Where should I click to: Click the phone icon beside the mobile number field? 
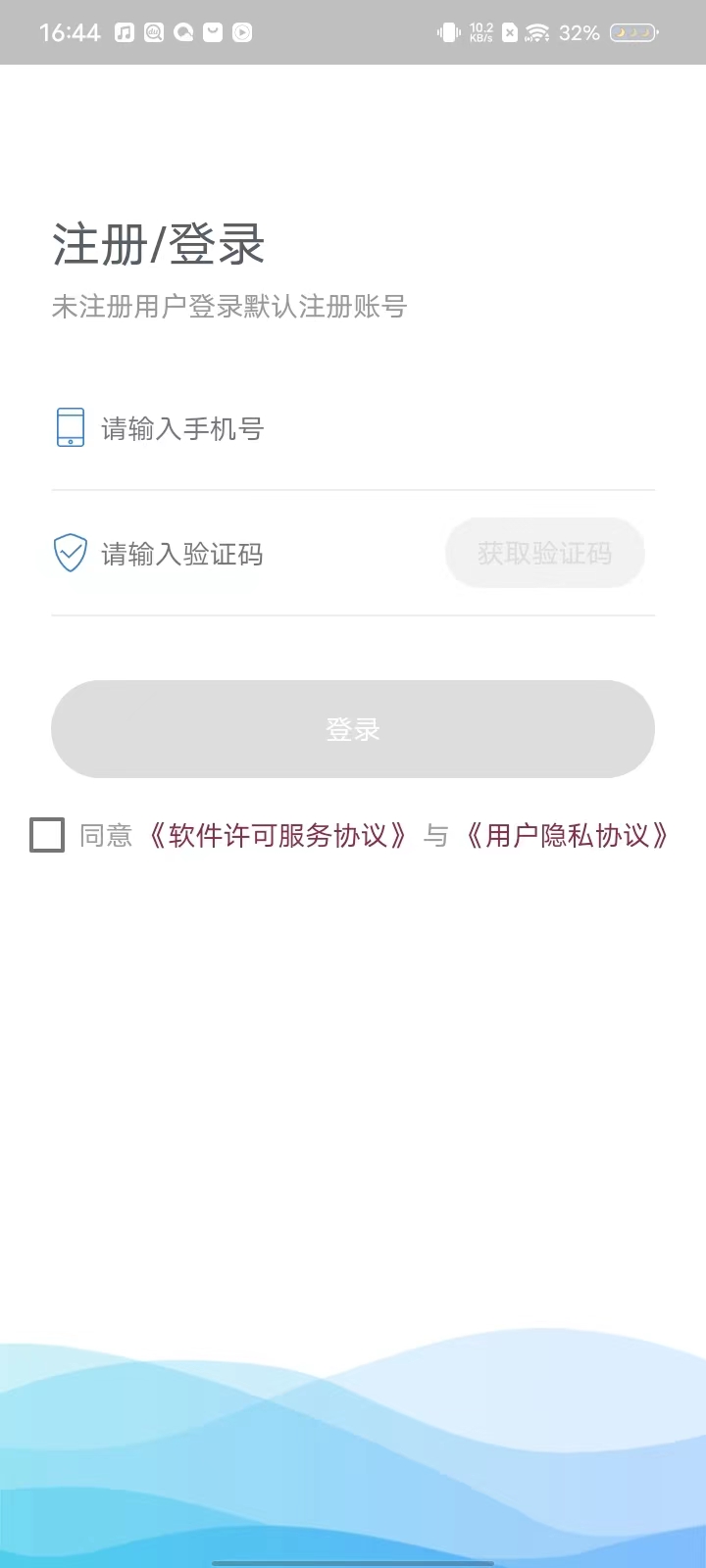(70, 427)
